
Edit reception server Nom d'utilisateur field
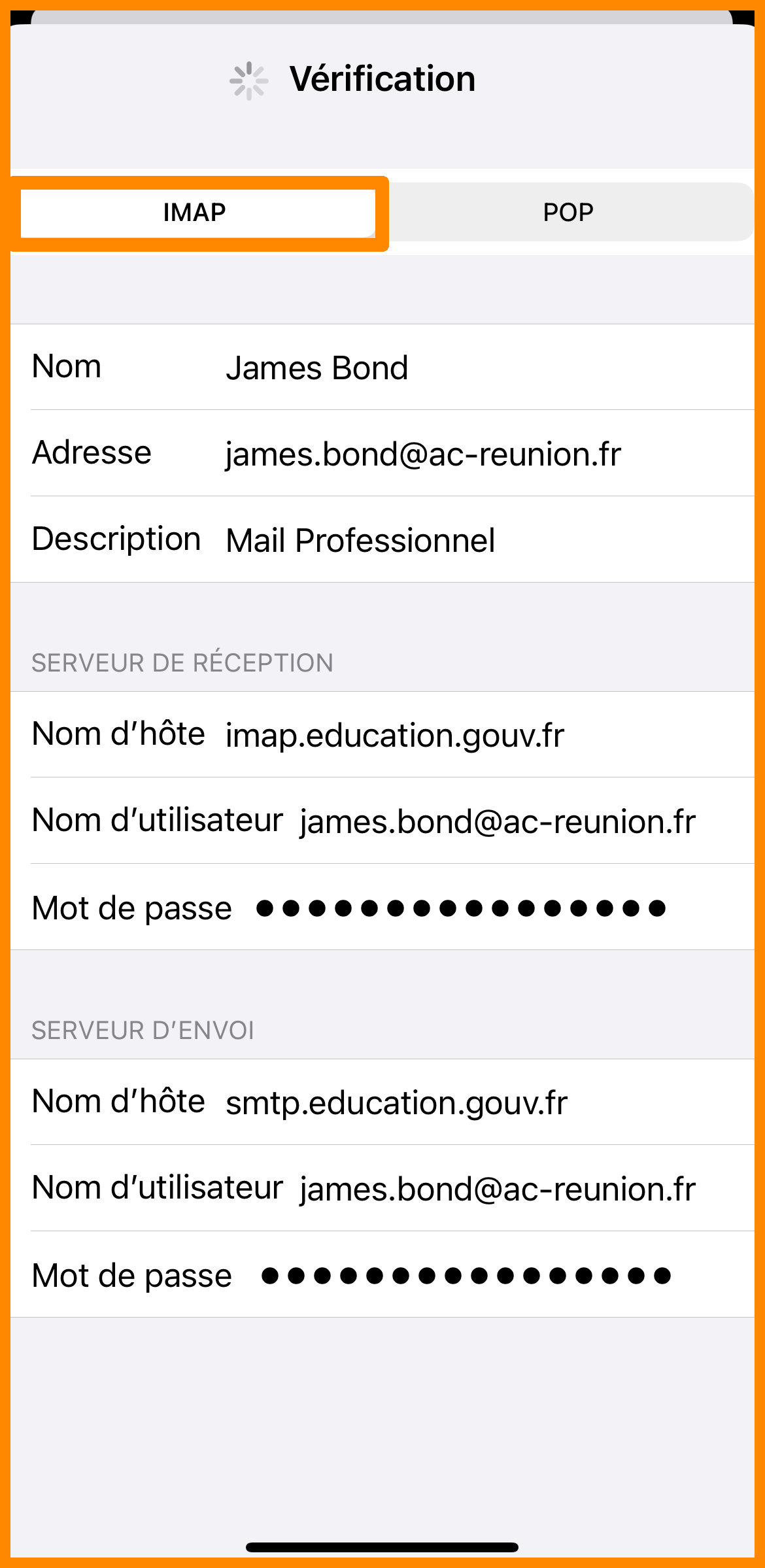point(497,822)
